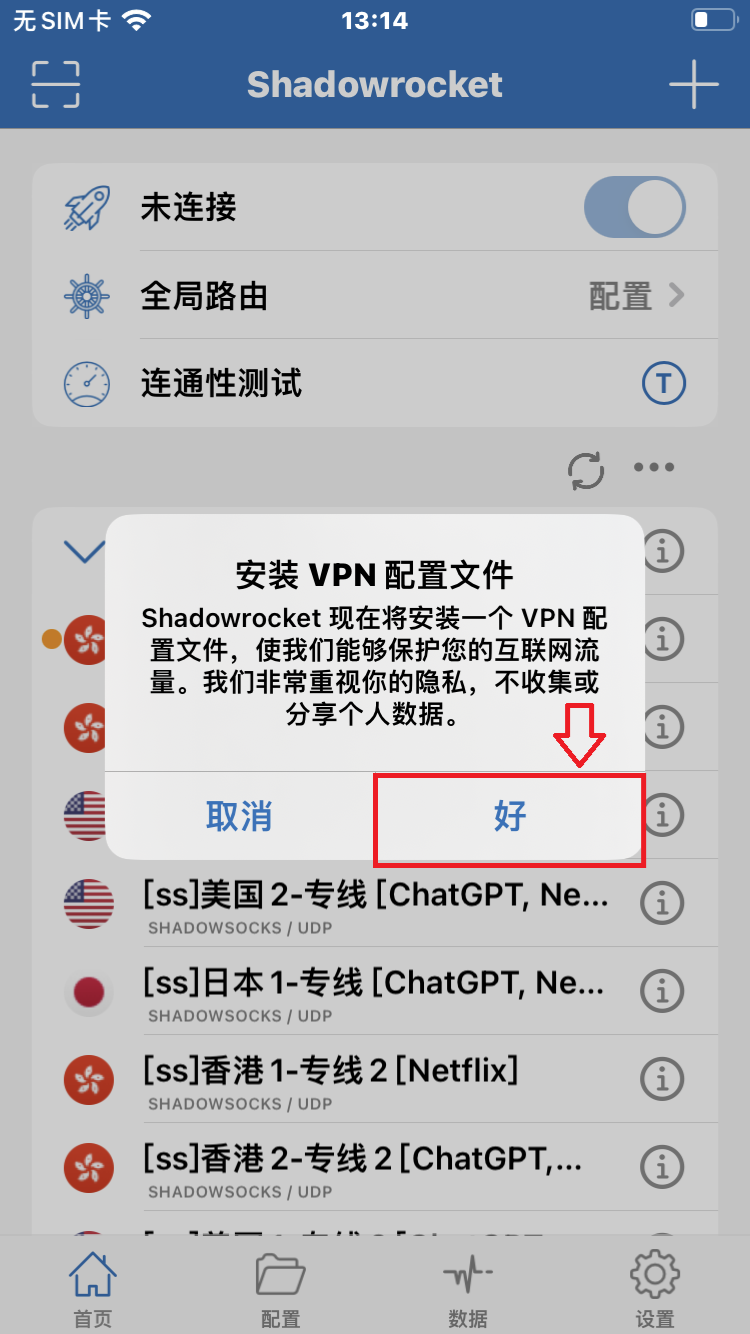View info for [ss]日本 1-专线 server
The height and width of the screenshot is (1334, 750).
(661, 991)
